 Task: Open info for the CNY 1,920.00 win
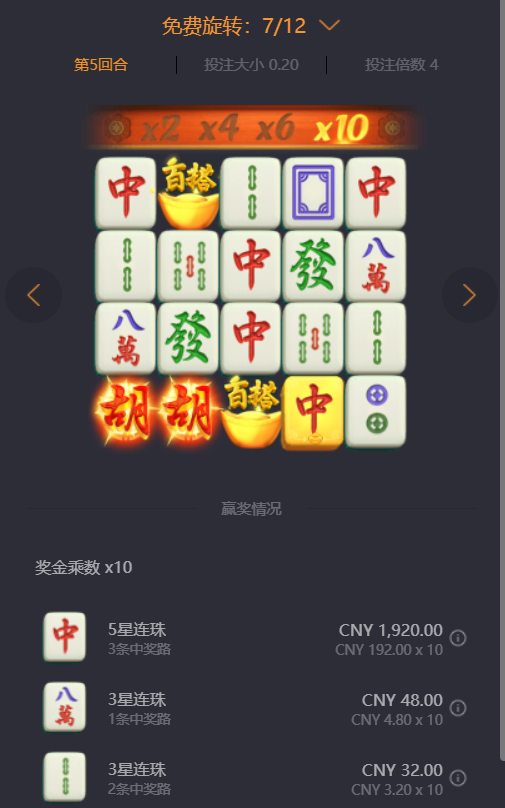458,638
